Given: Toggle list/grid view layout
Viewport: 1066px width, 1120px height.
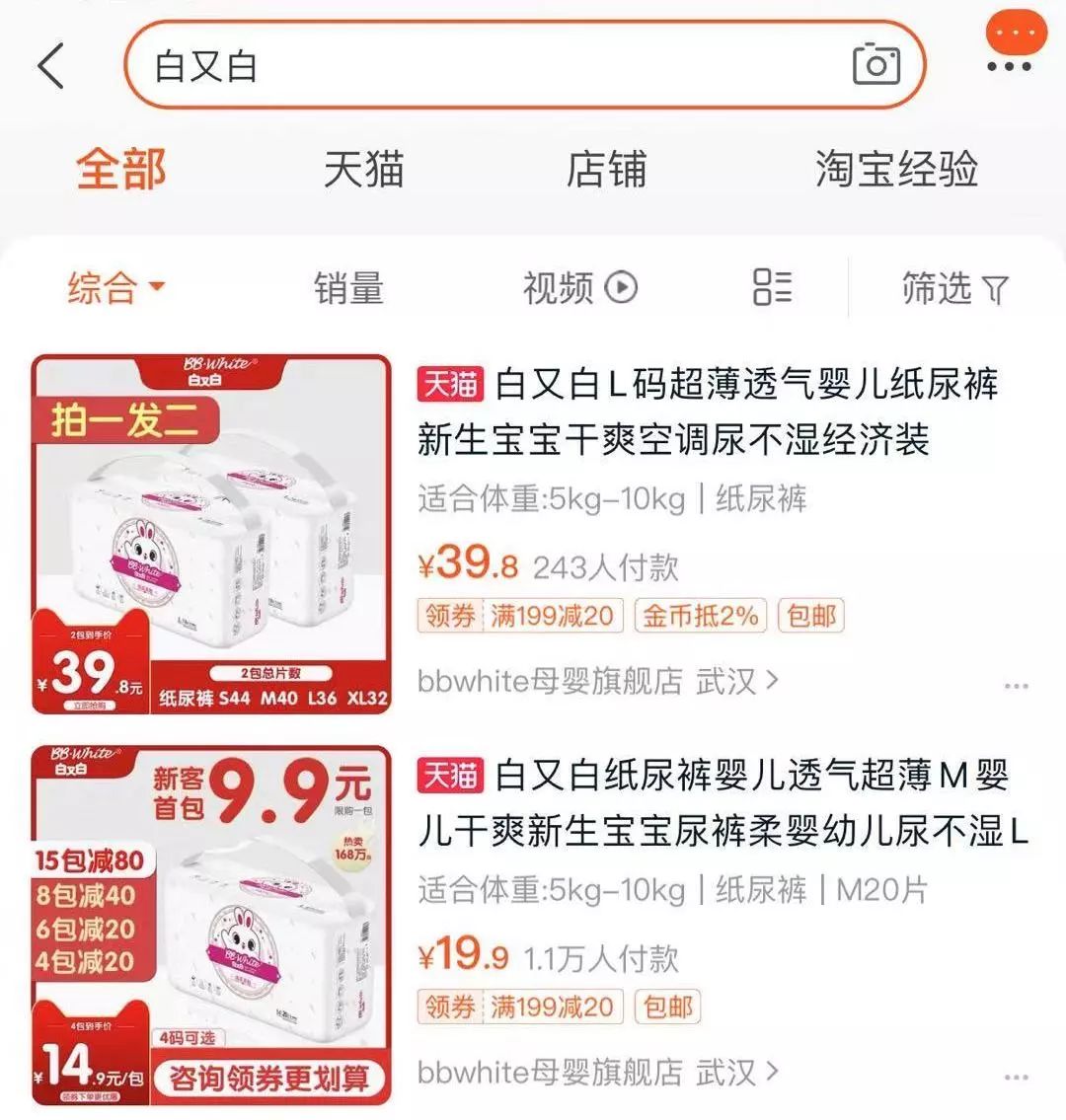Looking at the screenshot, I should [772, 287].
